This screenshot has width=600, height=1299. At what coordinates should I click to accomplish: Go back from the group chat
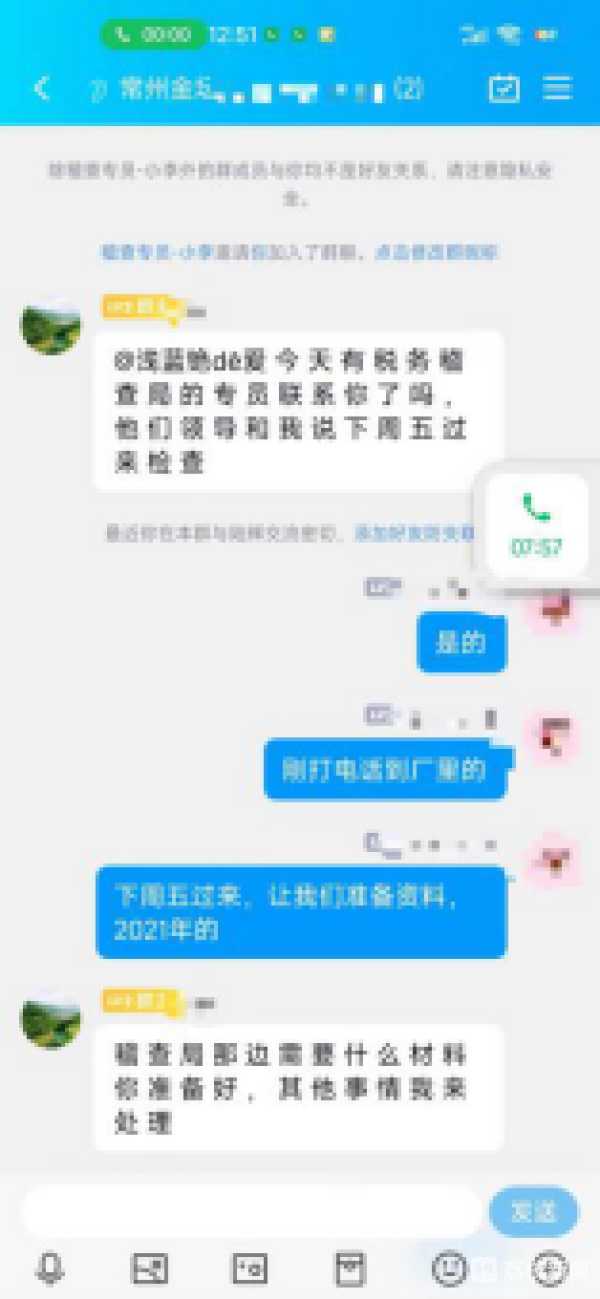click(41, 88)
